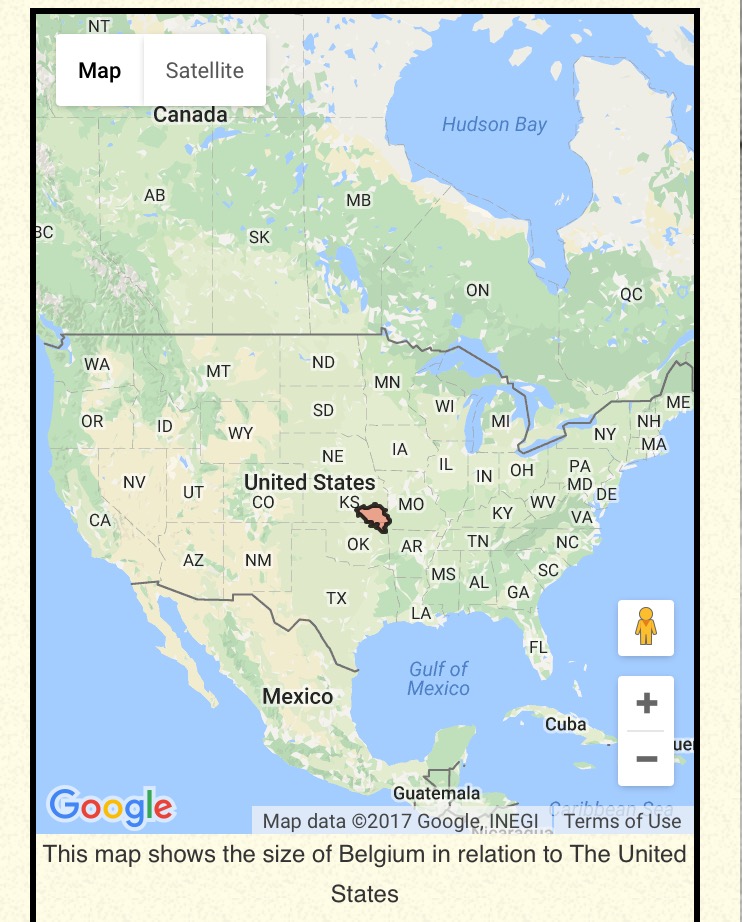Open the Terms of Use link
The height and width of the screenshot is (922, 742).
tap(622, 821)
